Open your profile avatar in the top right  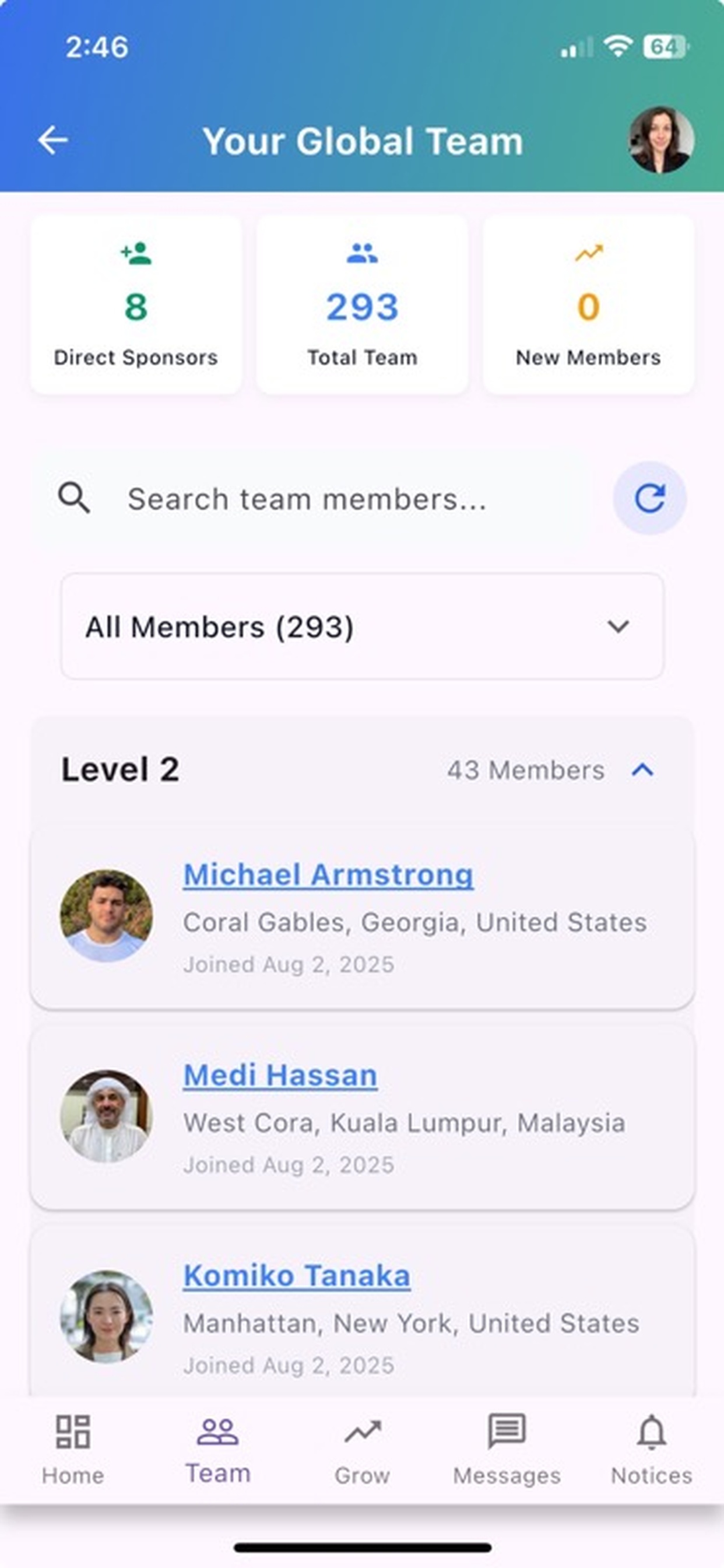(659, 139)
